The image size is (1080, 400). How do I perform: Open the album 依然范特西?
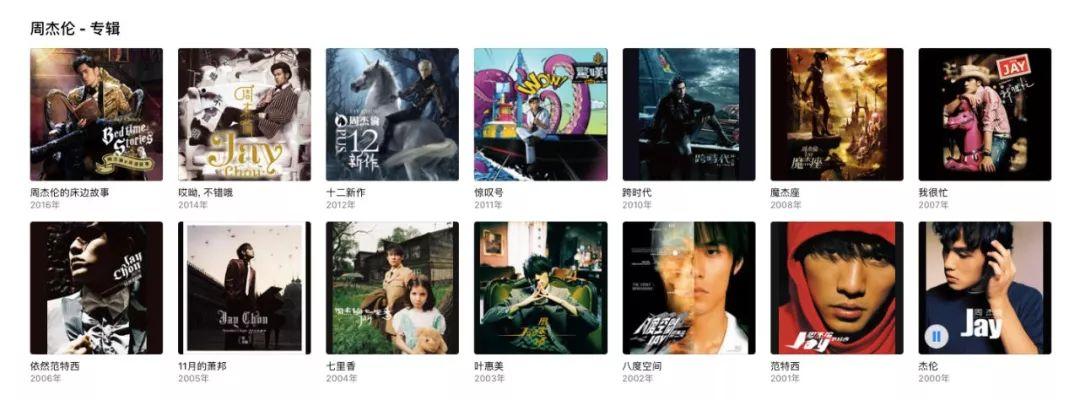[x=96, y=288]
